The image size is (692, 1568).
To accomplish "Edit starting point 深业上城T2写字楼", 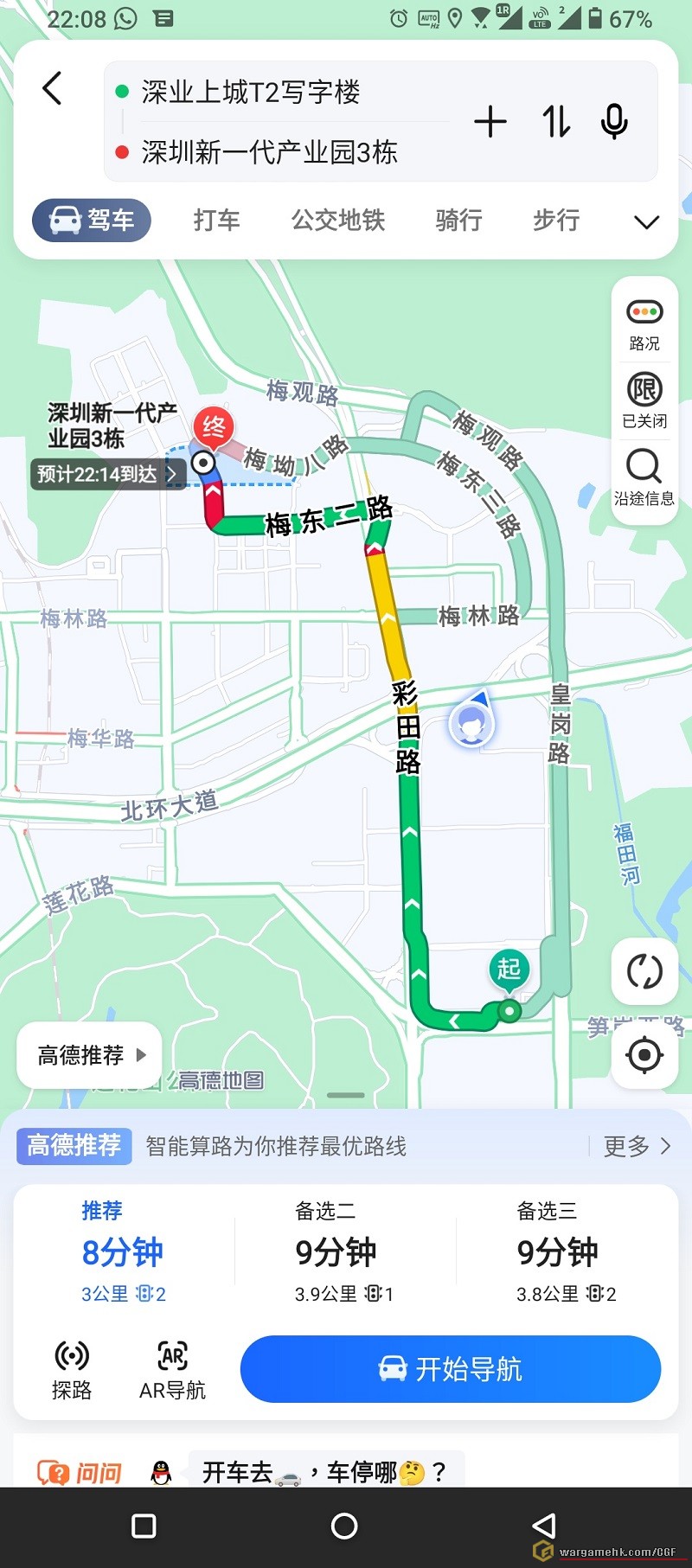I will click(x=251, y=92).
